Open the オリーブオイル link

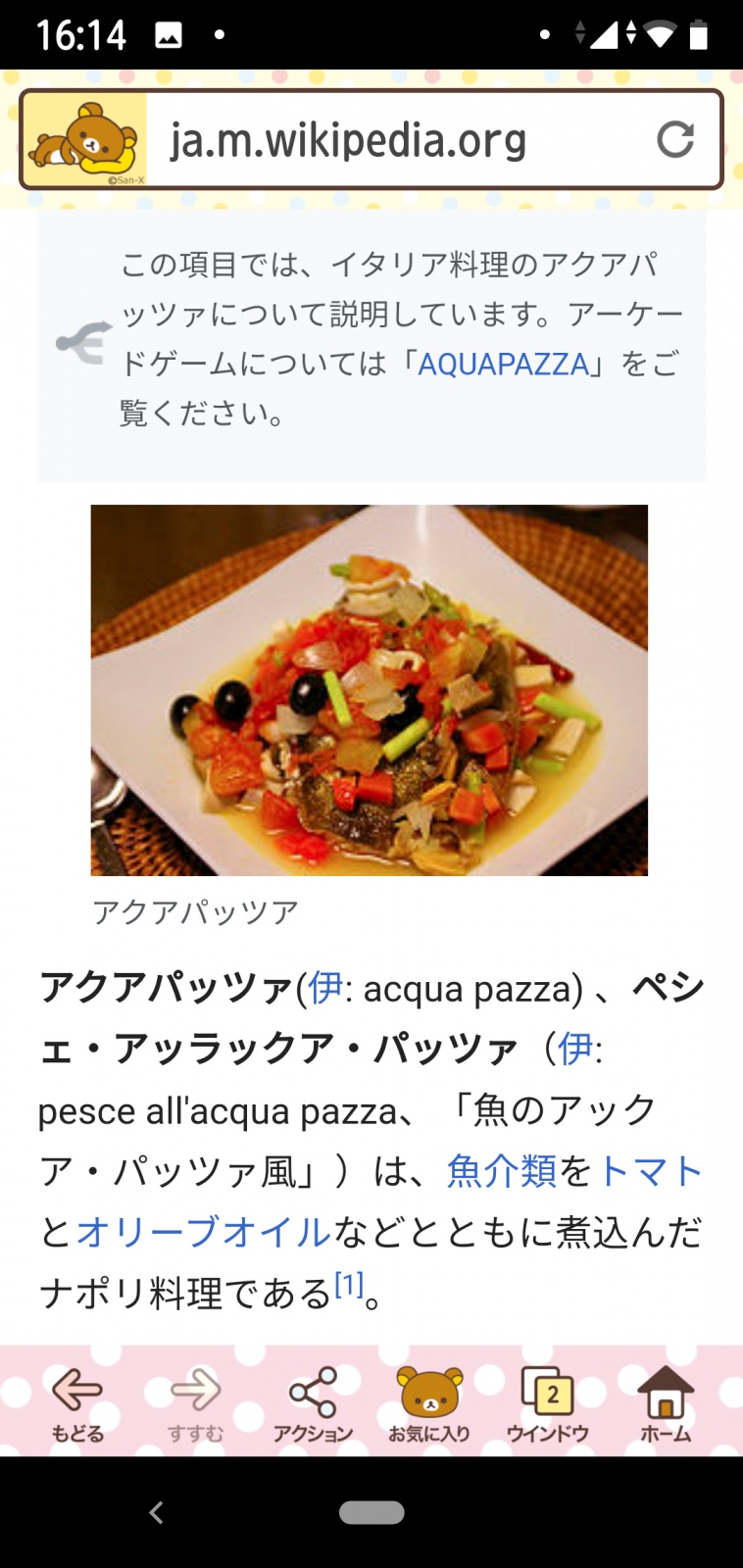pos(204,1232)
